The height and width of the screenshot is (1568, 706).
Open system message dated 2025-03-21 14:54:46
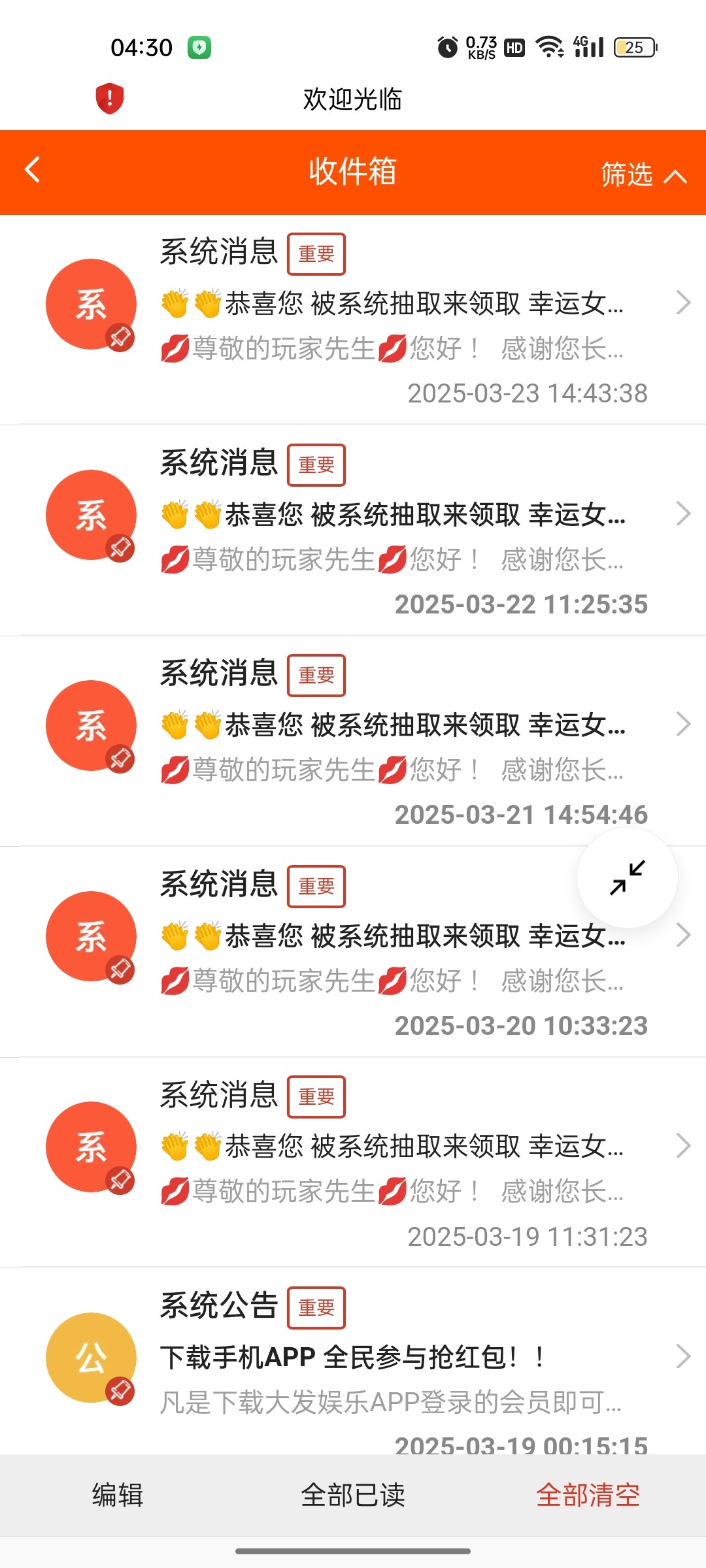click(x=353, y=741)
